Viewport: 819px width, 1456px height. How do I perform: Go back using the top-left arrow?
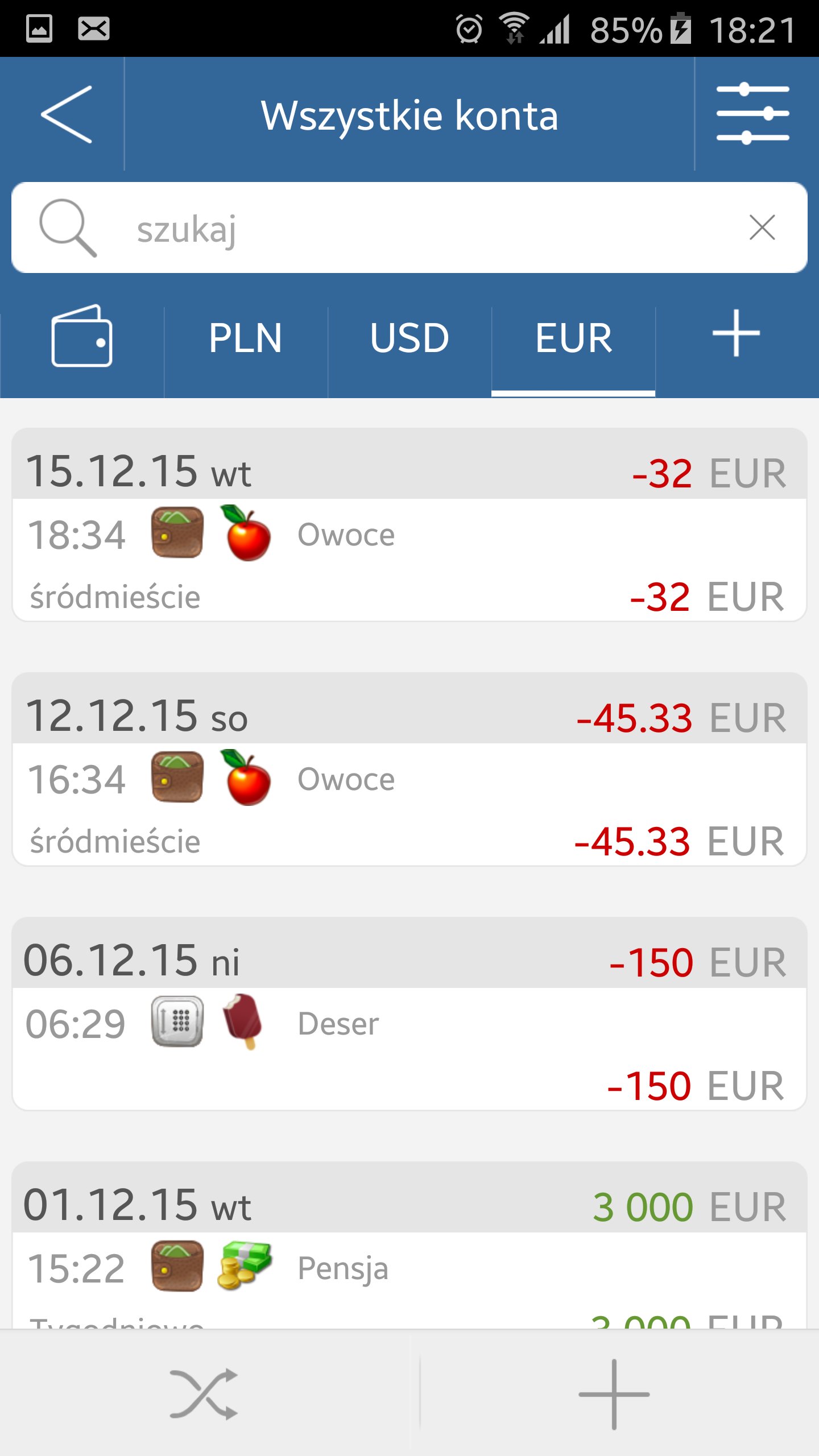click(66, 114)
